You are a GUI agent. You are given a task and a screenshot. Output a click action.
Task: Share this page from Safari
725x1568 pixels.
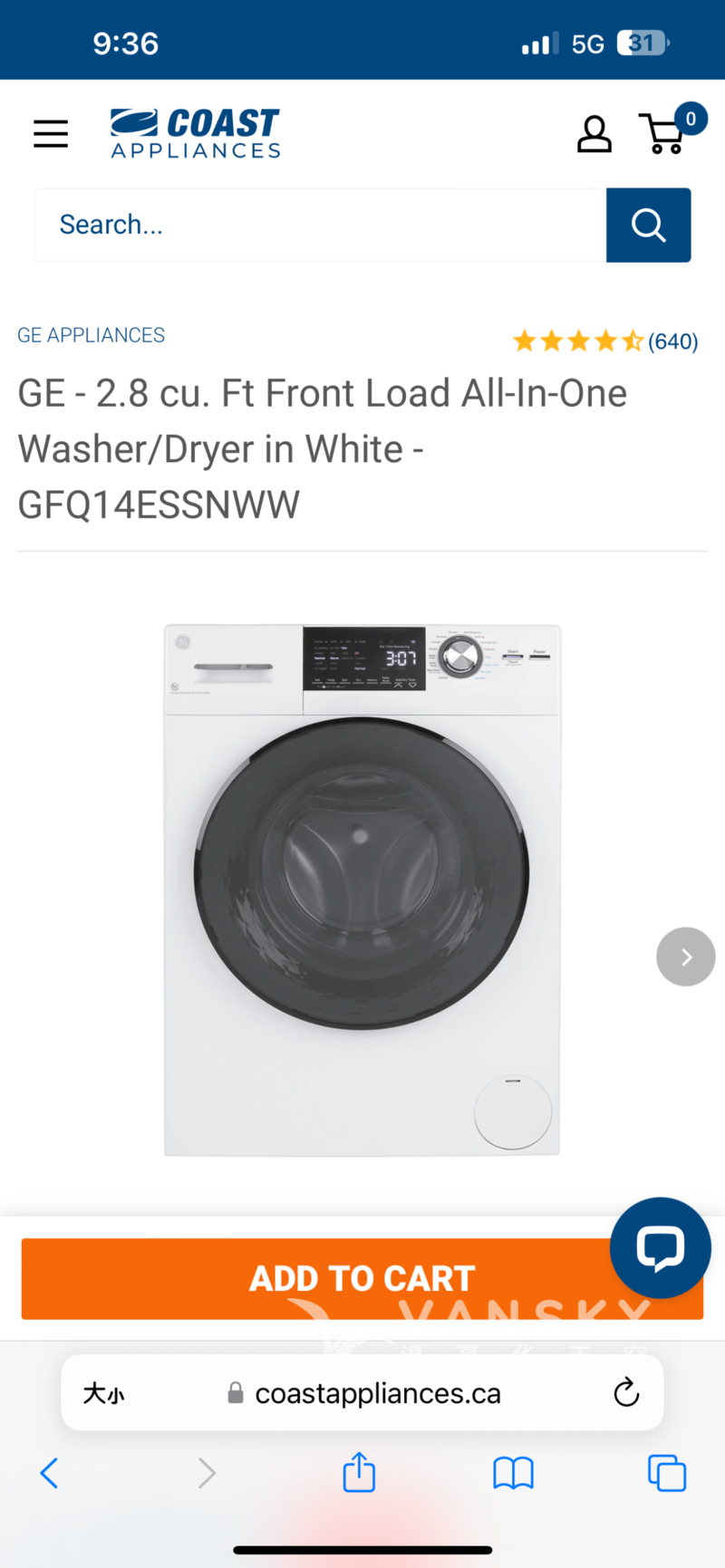click(359, 1472)
